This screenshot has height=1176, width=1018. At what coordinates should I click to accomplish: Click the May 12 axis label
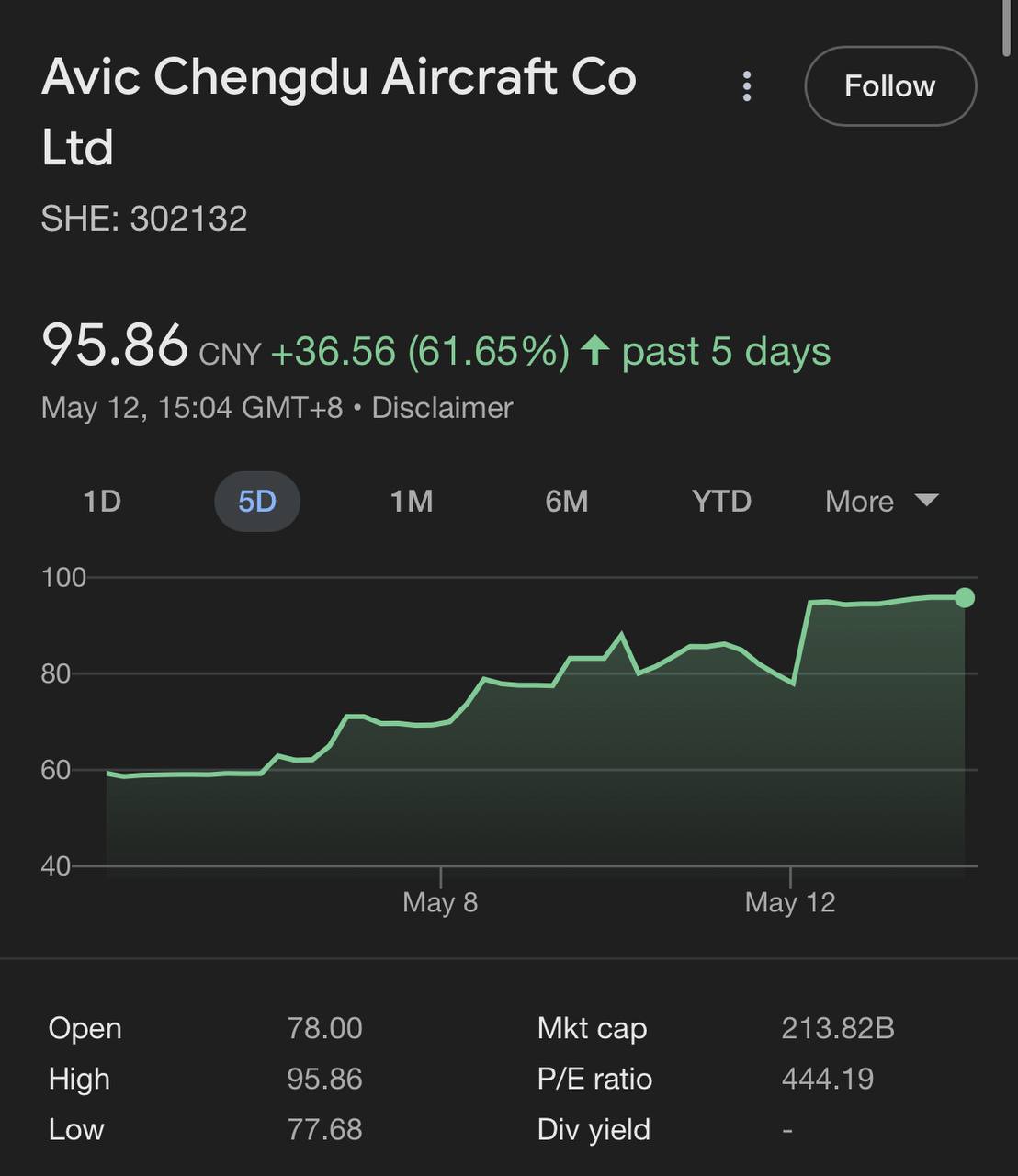coord(790,902)
